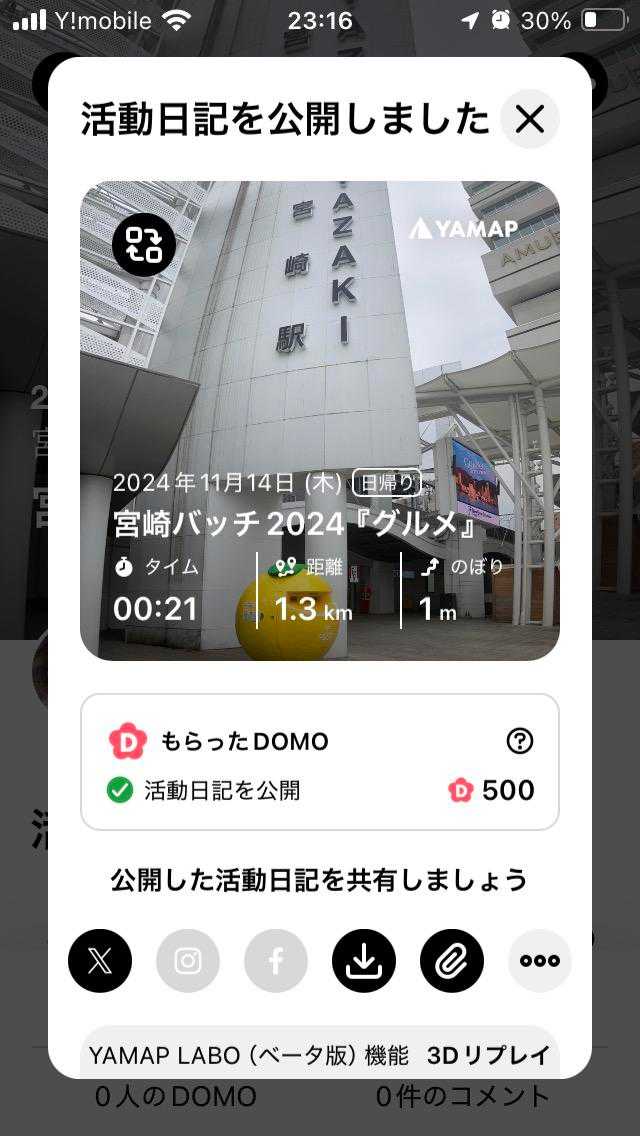Share the activity diary to Facebook
Viewport: 640px width, 1136px height.
pyautogui.click(x=276, y=961)
